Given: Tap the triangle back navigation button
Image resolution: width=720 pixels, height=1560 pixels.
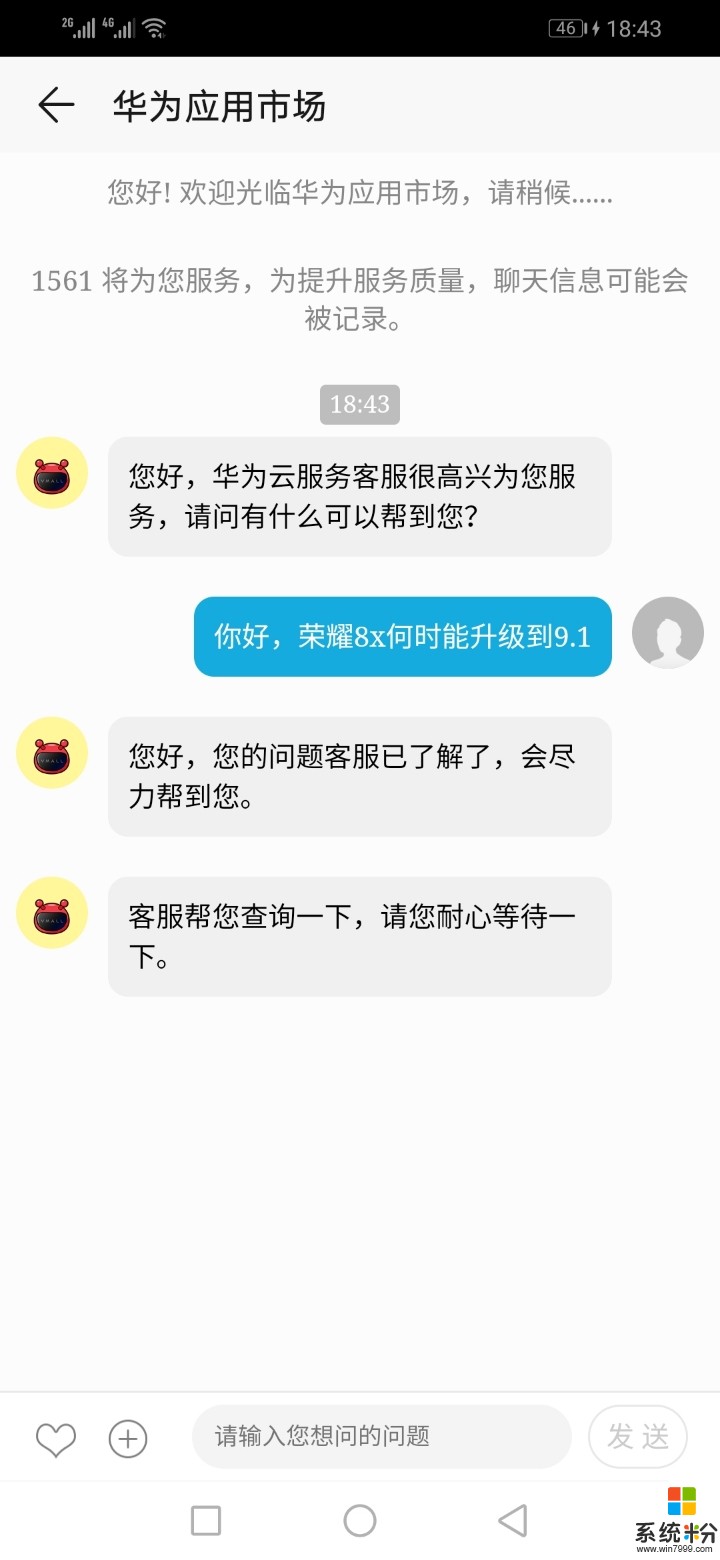Looking at the screenshot, I should point(512,1519).
